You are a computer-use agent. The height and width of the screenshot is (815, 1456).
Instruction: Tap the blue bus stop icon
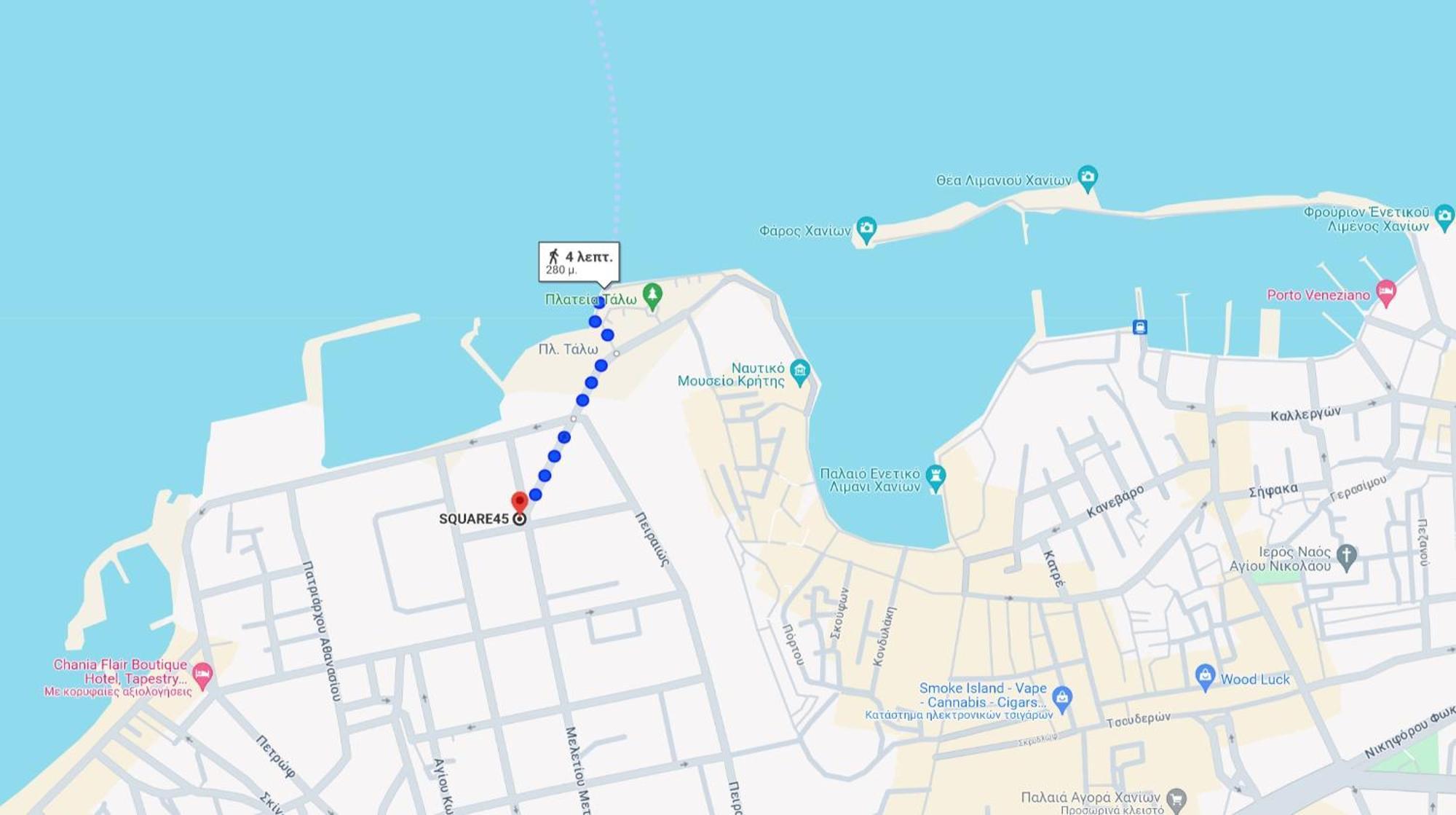[x=1139, y=327]
